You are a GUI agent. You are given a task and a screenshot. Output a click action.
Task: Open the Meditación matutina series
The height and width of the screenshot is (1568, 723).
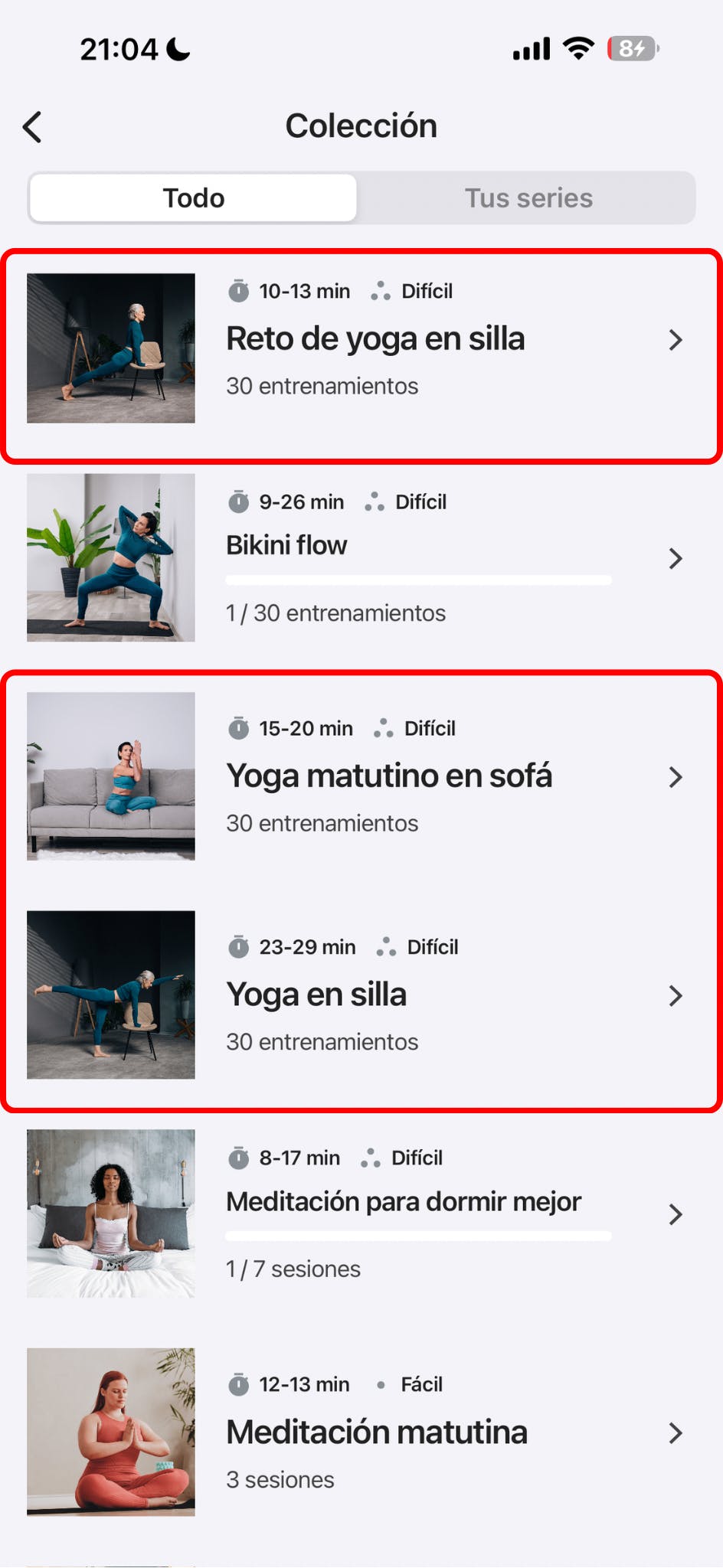[x=377, y=1432]
